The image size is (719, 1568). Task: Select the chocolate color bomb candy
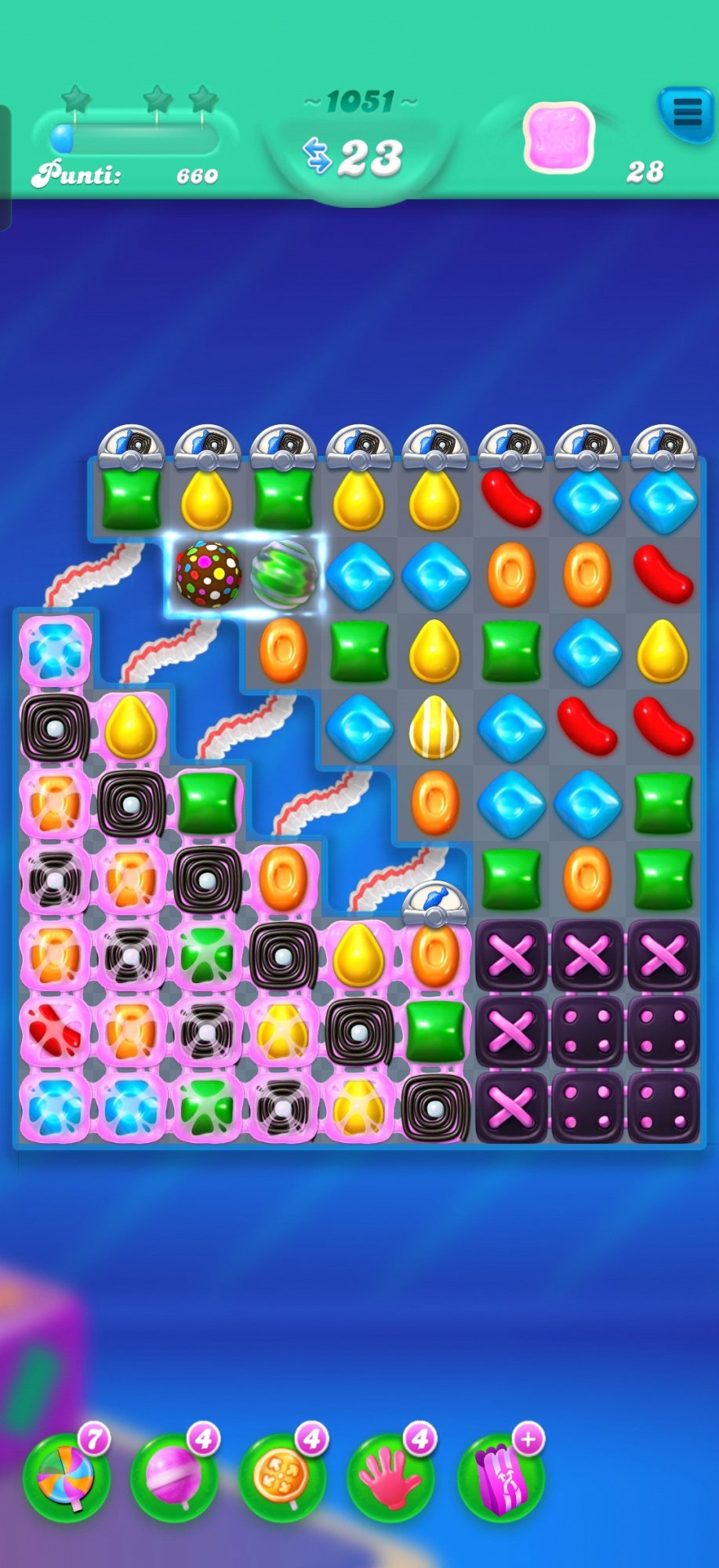click(x=208, y=575)
